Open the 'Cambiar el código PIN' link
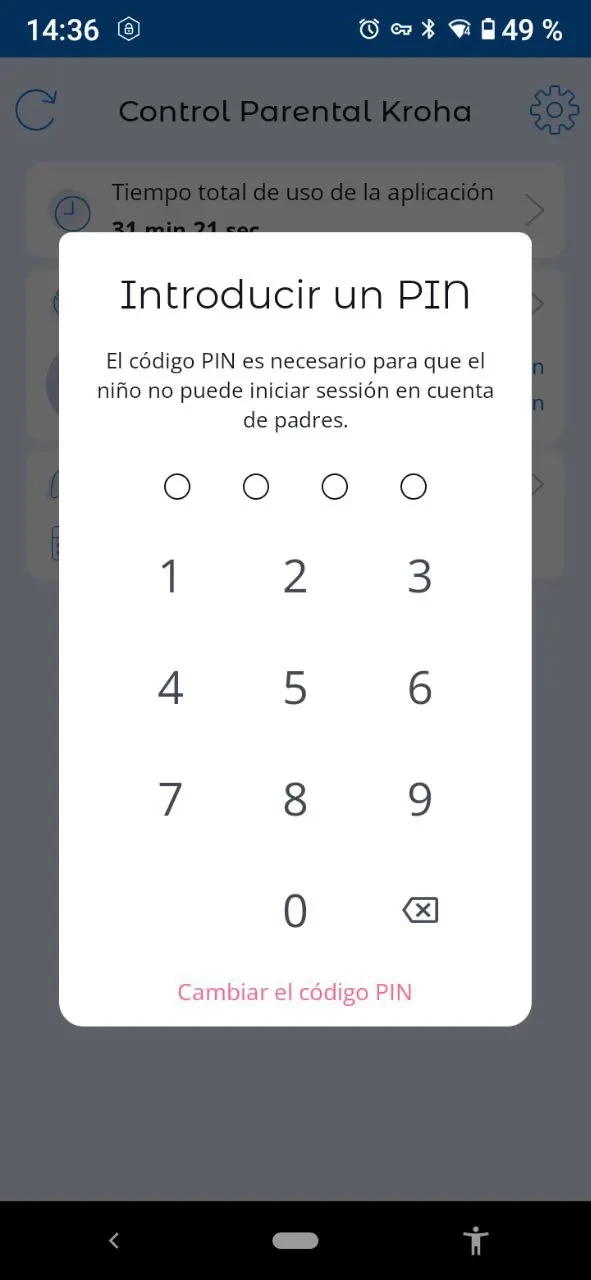The height and width of the screenshot is (1280, 591). click(295, 992)
